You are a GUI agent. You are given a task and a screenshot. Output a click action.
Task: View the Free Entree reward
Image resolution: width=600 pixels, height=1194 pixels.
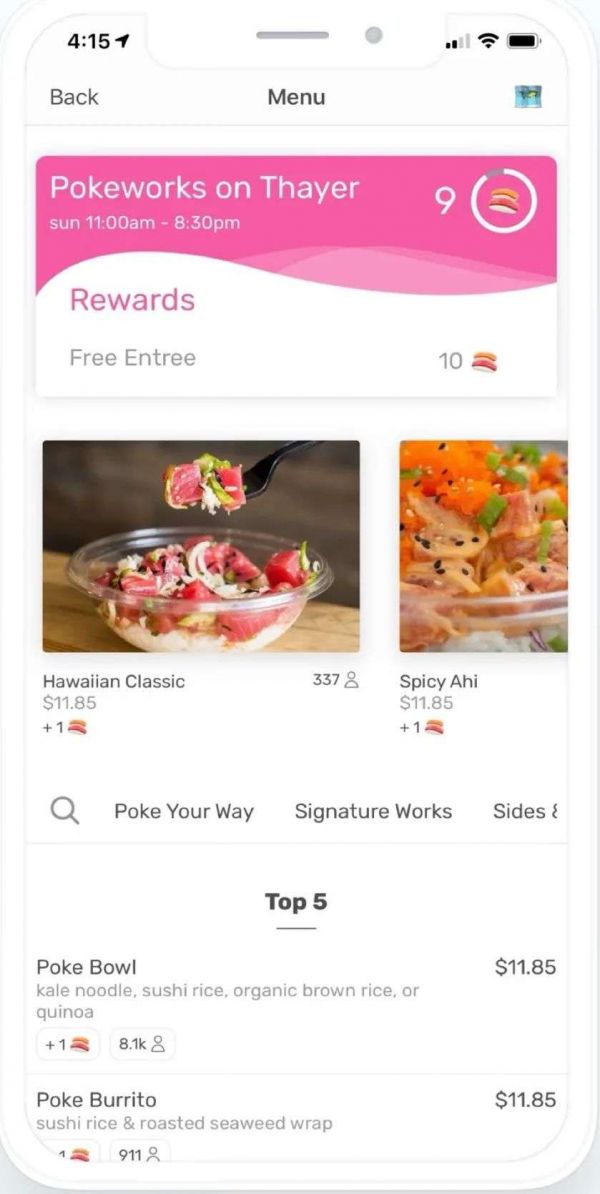tap(133, 358)
